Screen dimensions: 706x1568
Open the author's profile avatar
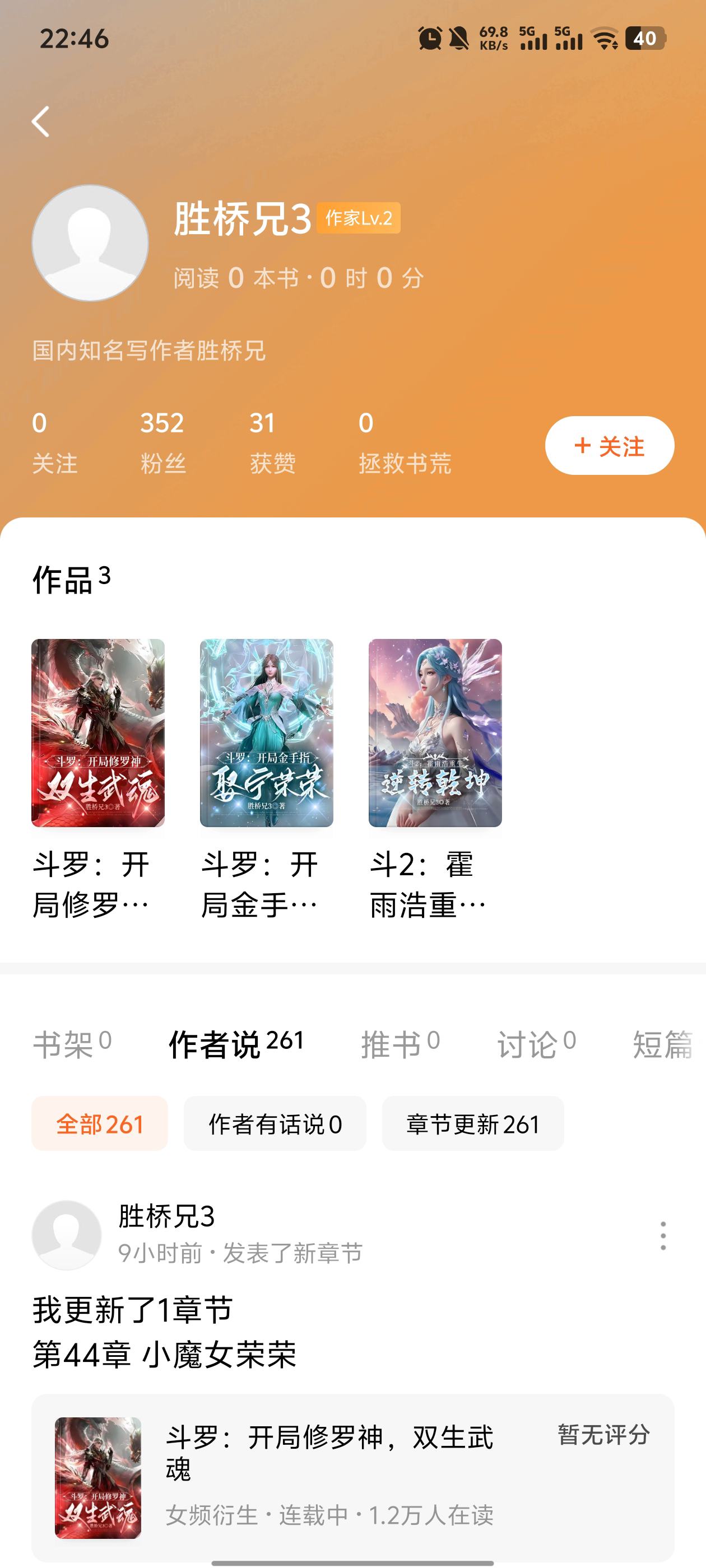pos(90,243)
